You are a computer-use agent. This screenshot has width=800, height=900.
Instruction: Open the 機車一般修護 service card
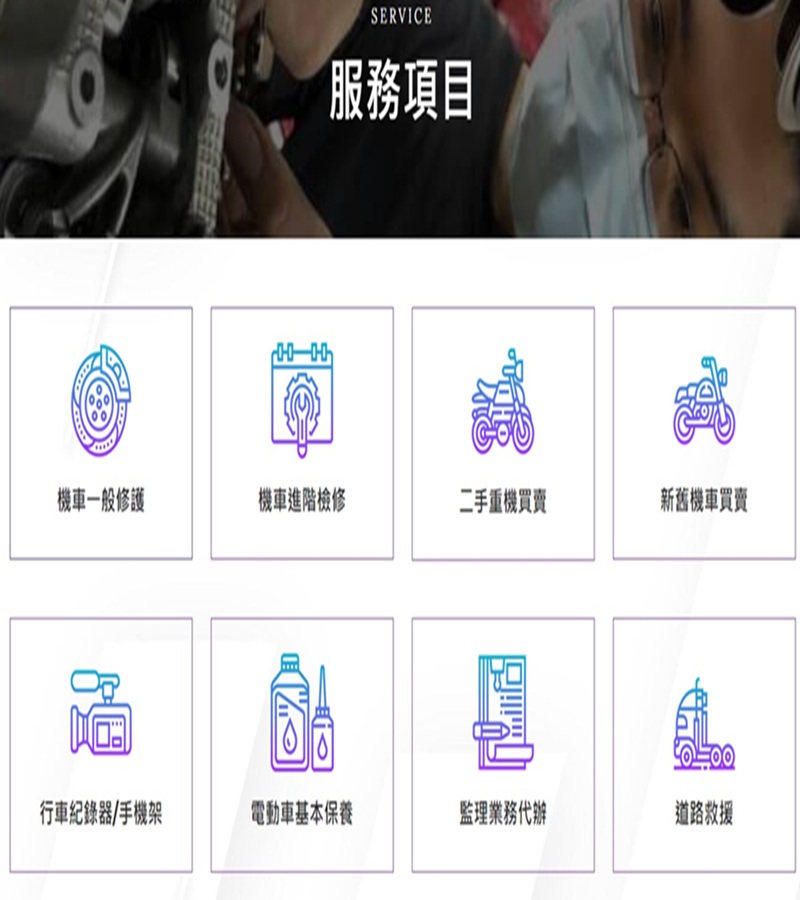pyautogui.click(x=101, y=433)
